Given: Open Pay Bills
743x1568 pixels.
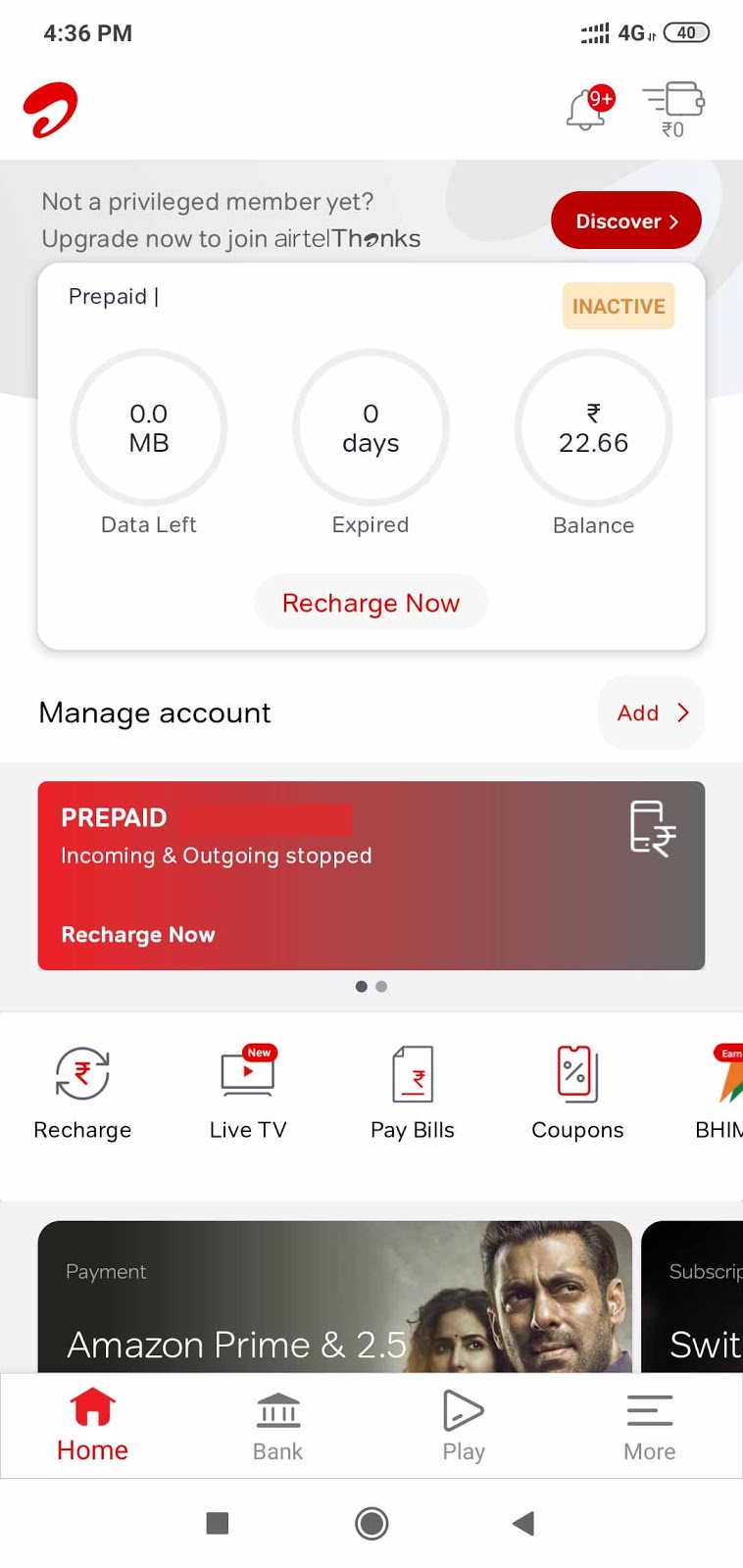Looking at the screenshot, I should click(x=413, y=1093).
